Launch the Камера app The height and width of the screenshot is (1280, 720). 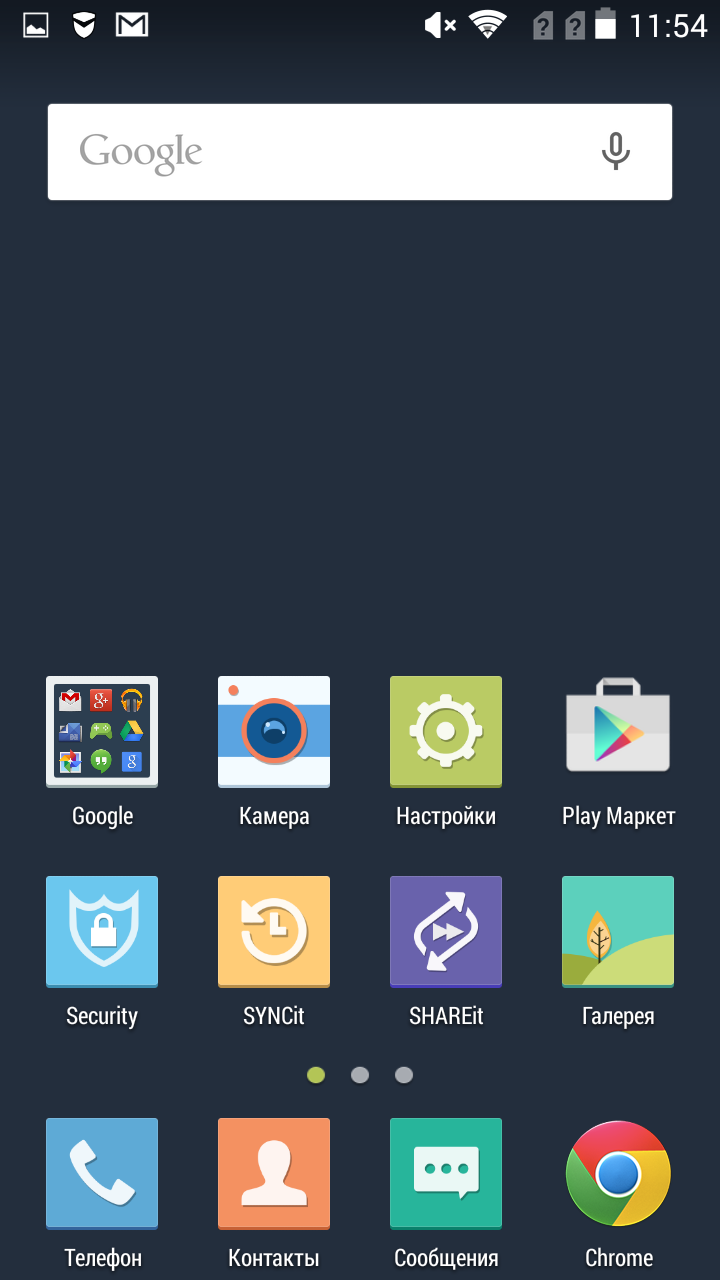pyautogui.click(x=274, y=732)
